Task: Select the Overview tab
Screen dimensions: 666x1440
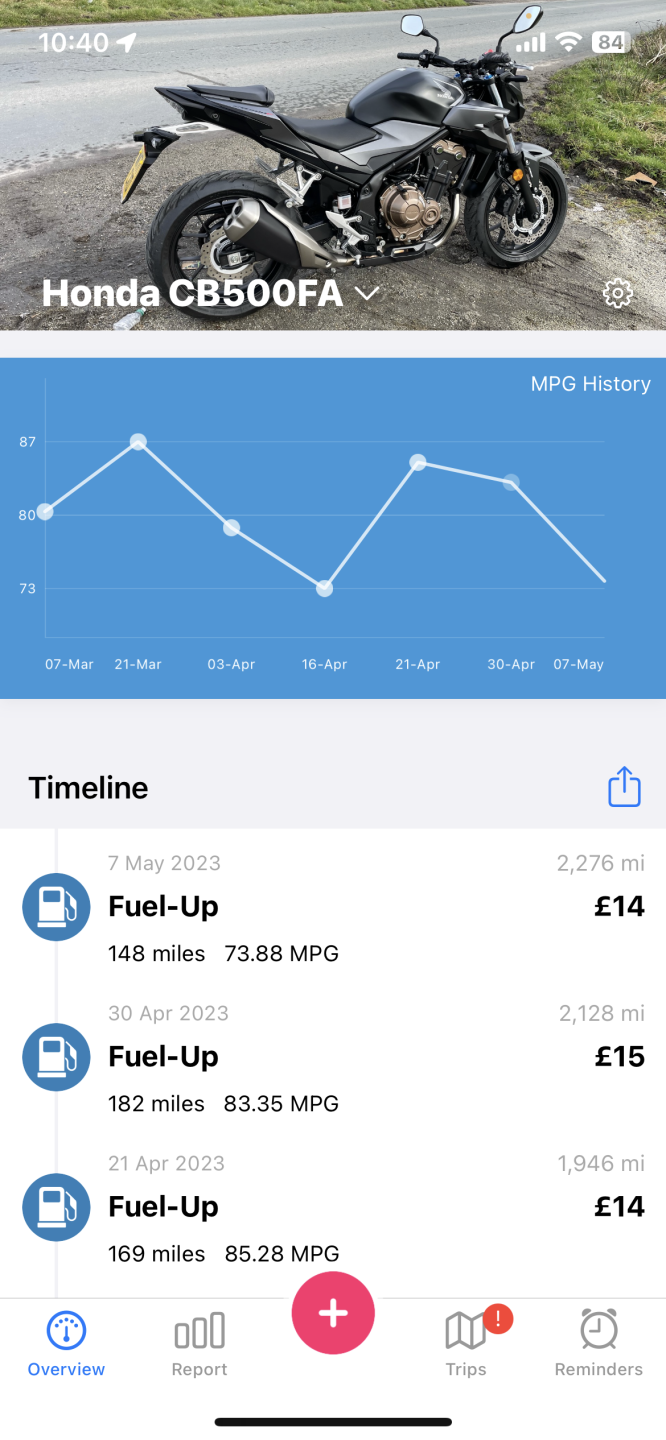Action: click(66, 1344)
